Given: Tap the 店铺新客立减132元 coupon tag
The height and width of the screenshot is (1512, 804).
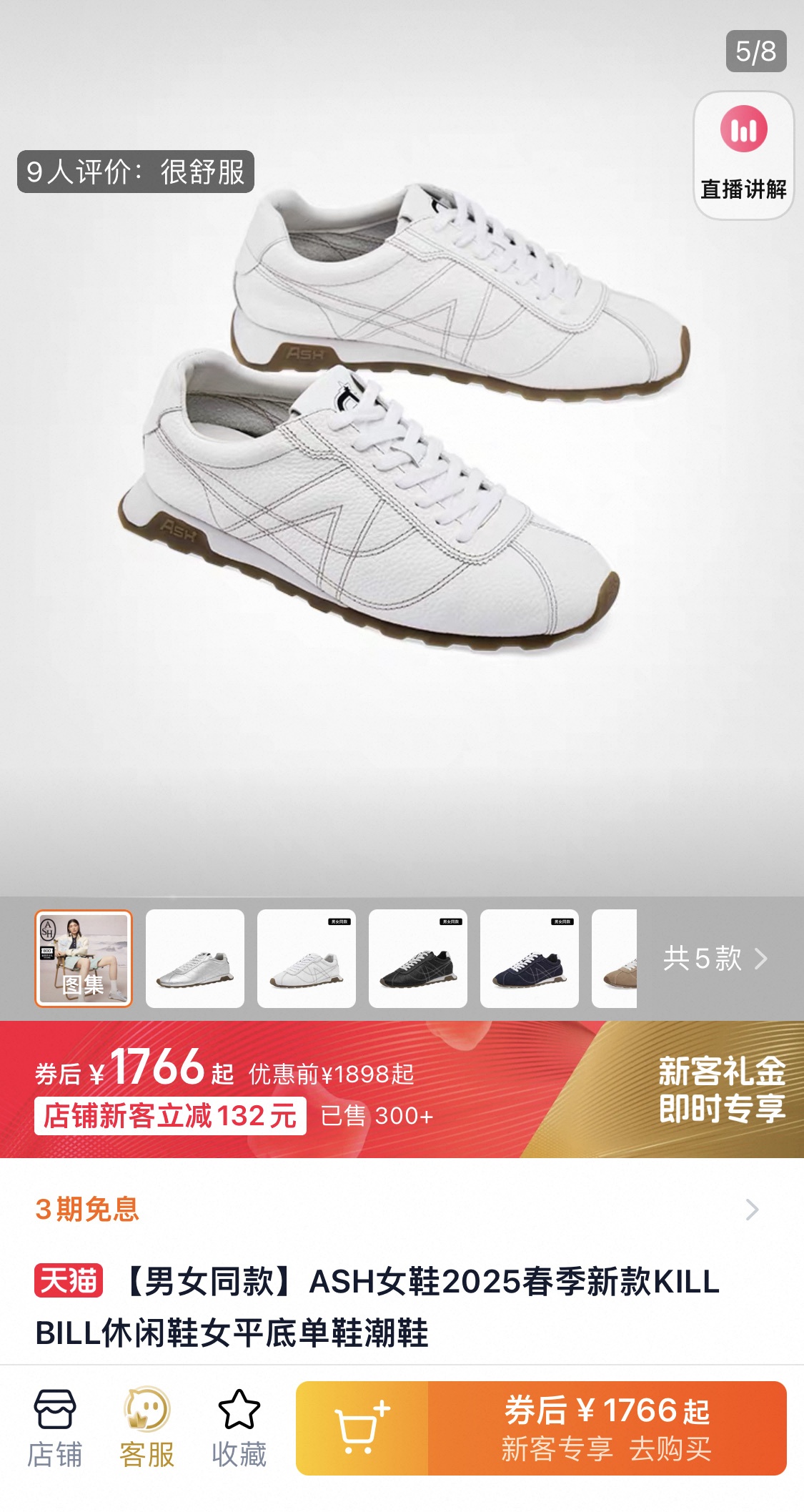Looking at the screenshot, I should (x=170, y=1116).
